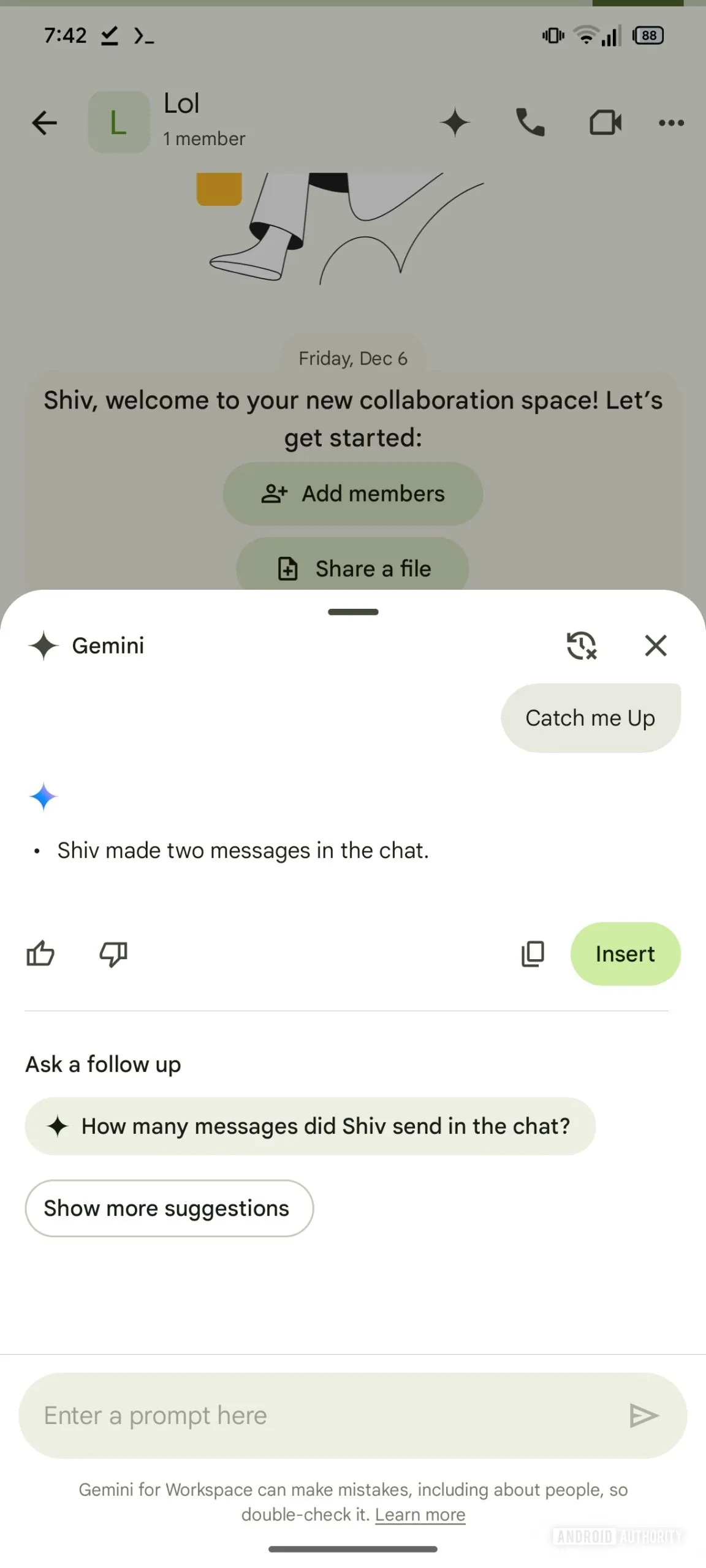Ask how many messages Shiv sent
The height and width of the screenshot is (1568, 706).
tap(310, 1126)
